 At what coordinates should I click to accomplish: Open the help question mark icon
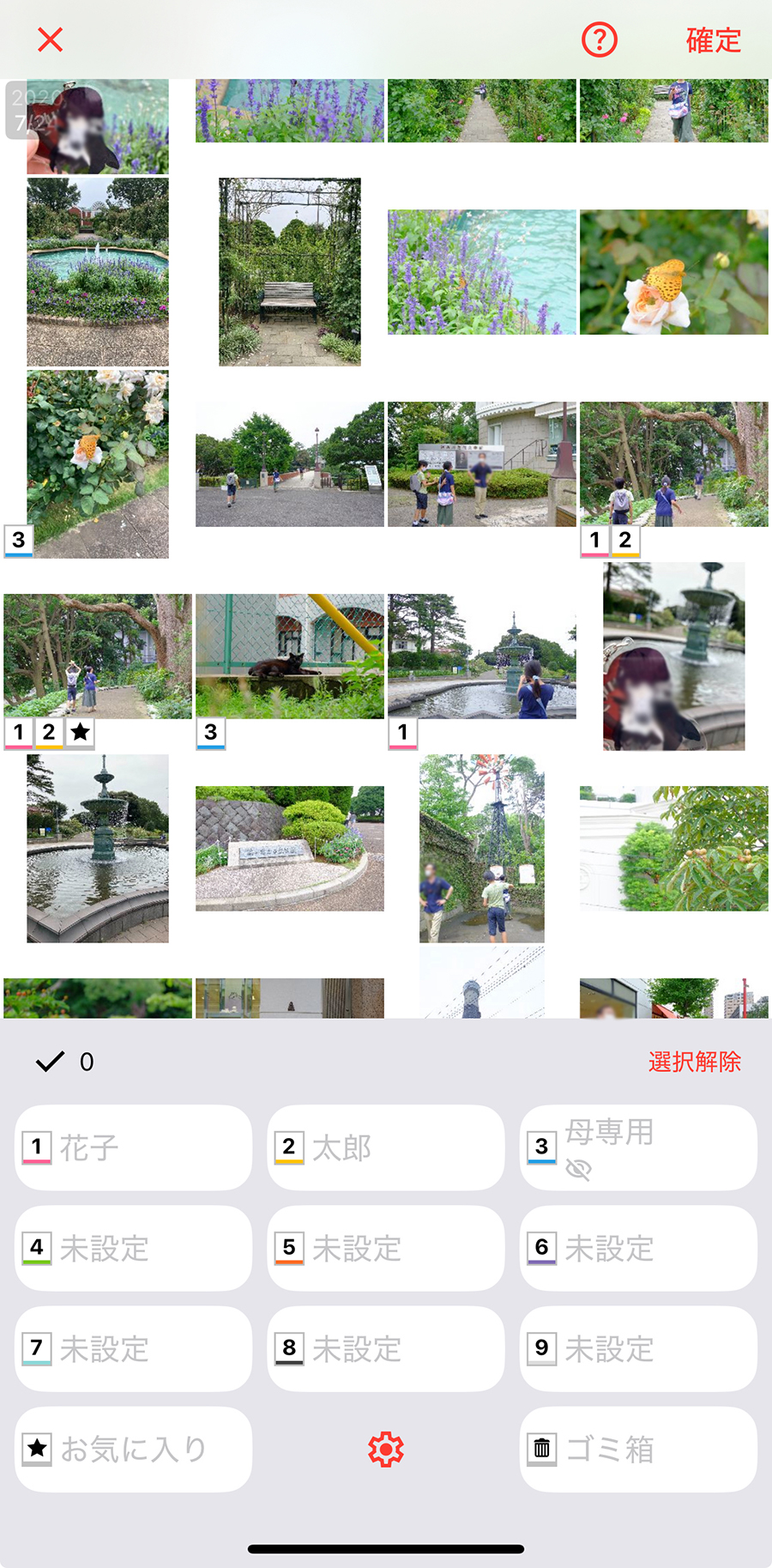[599, 39]
